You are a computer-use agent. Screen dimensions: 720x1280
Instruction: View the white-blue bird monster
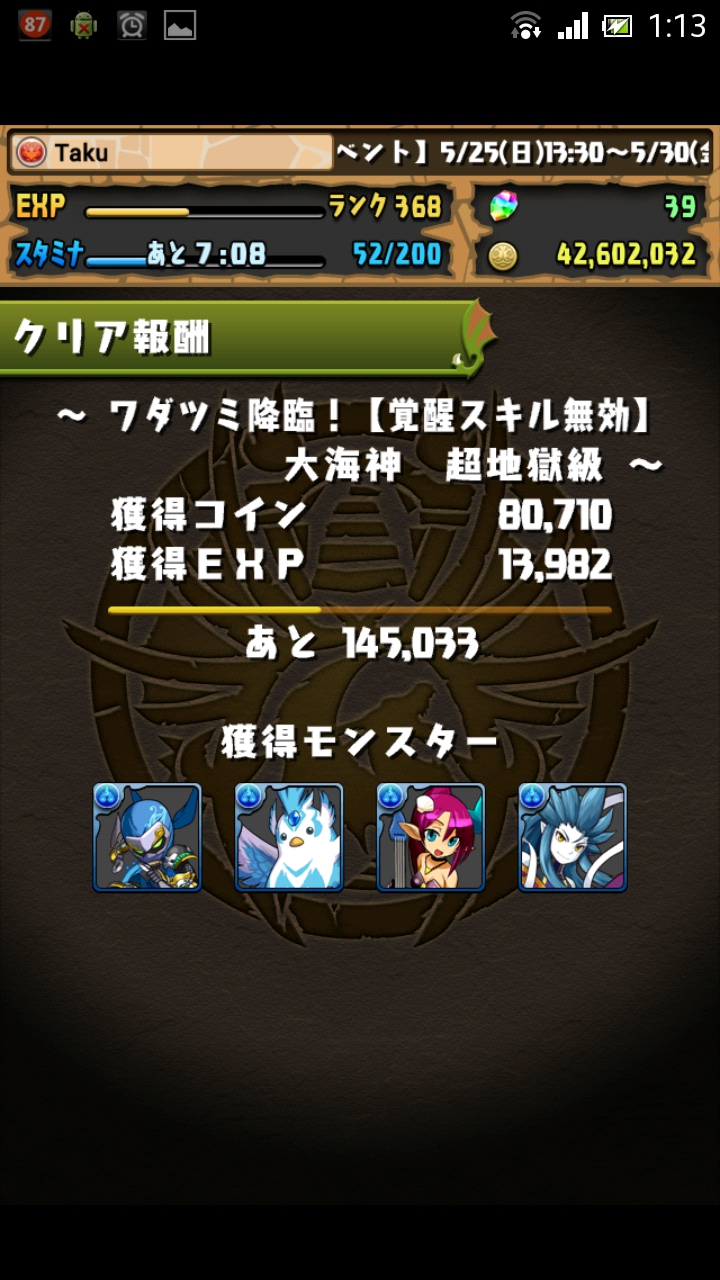[x=289, y=837]
